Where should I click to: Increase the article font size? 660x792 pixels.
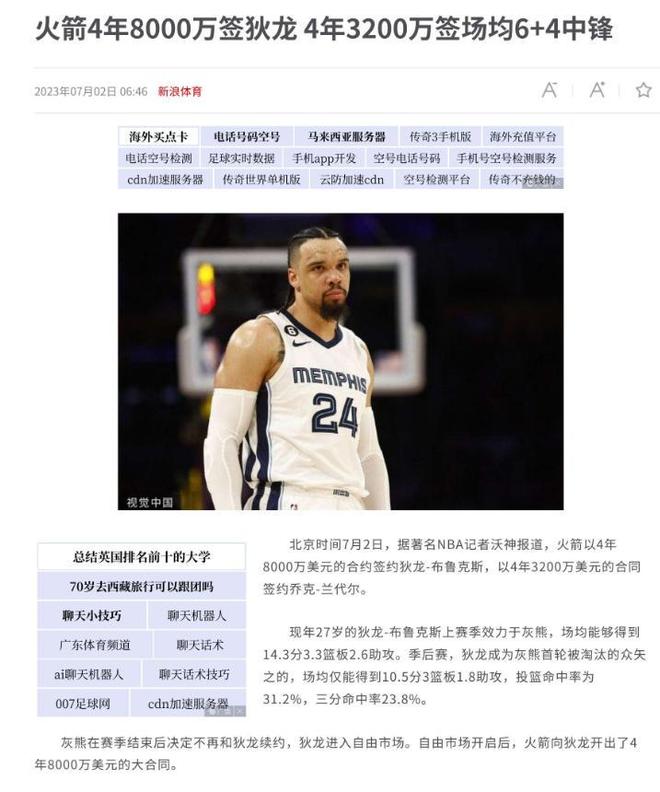597,91
